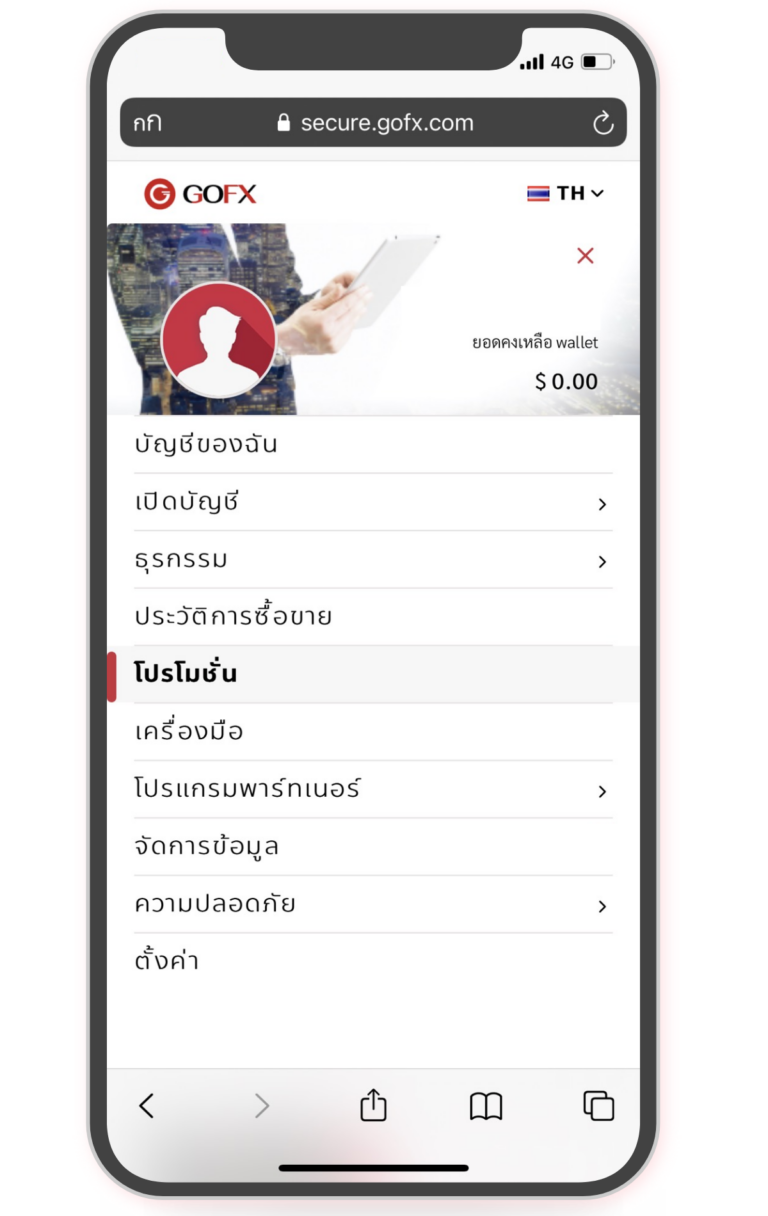Open the browser share sheet

pos(373,1105)
